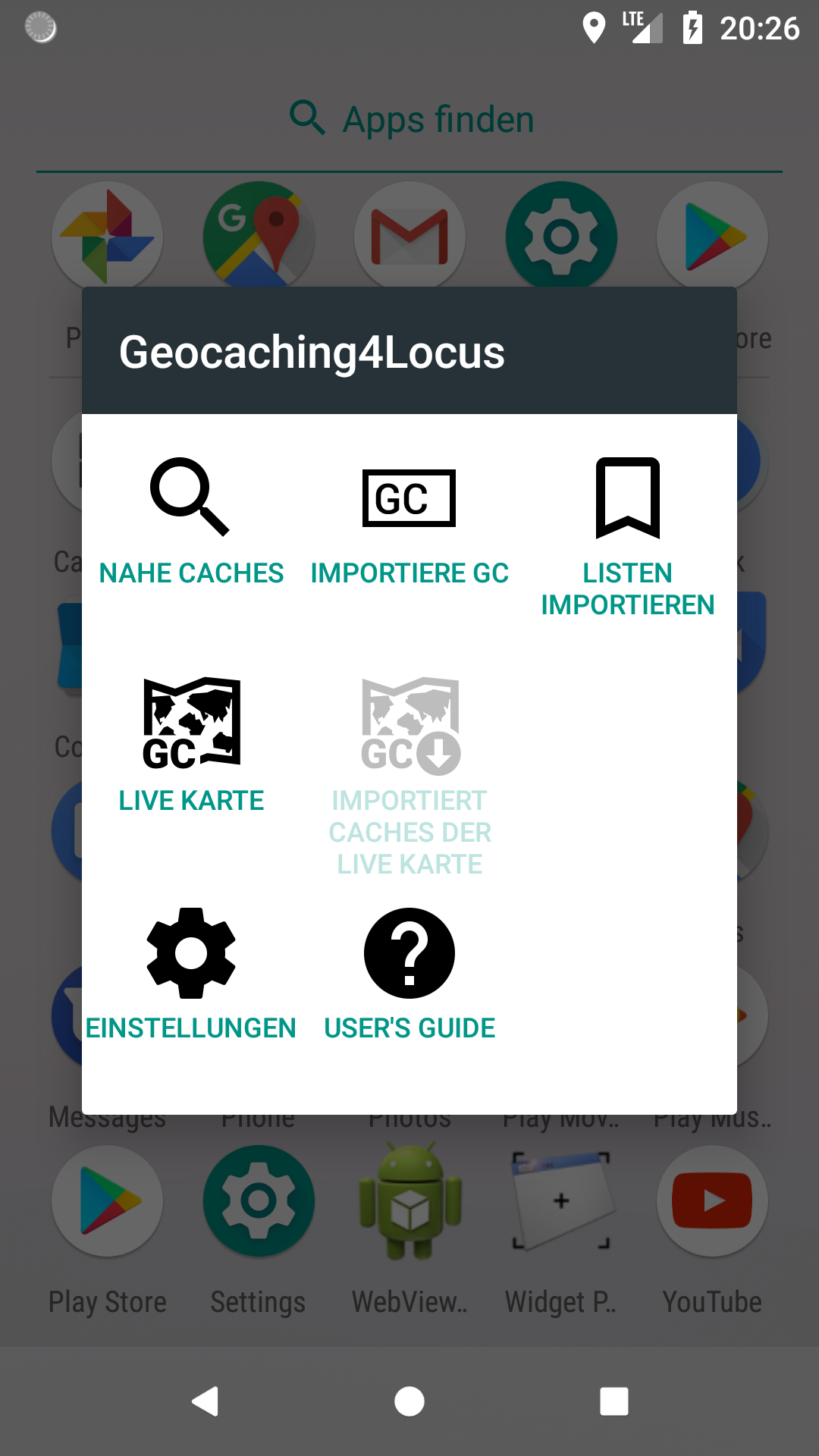Open Nahe Caches search
The width and height of the screenshot is (819, 1456).
point(191,523)
